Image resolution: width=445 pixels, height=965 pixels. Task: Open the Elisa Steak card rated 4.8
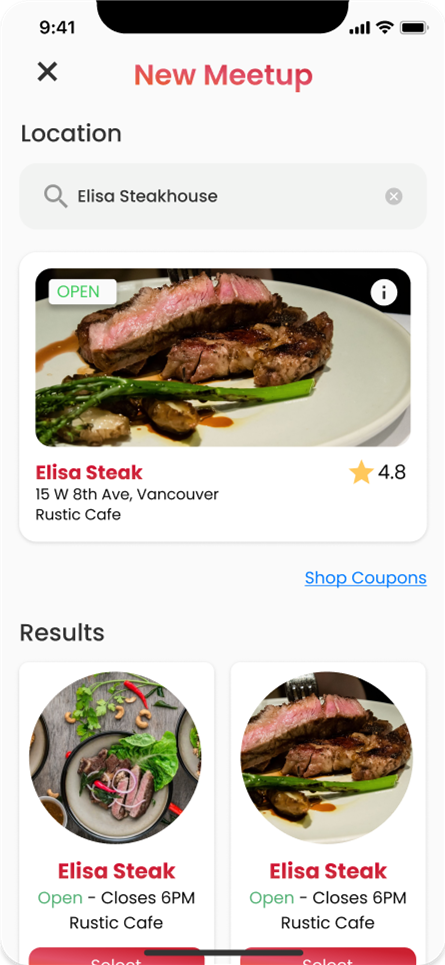pos(223,397)
